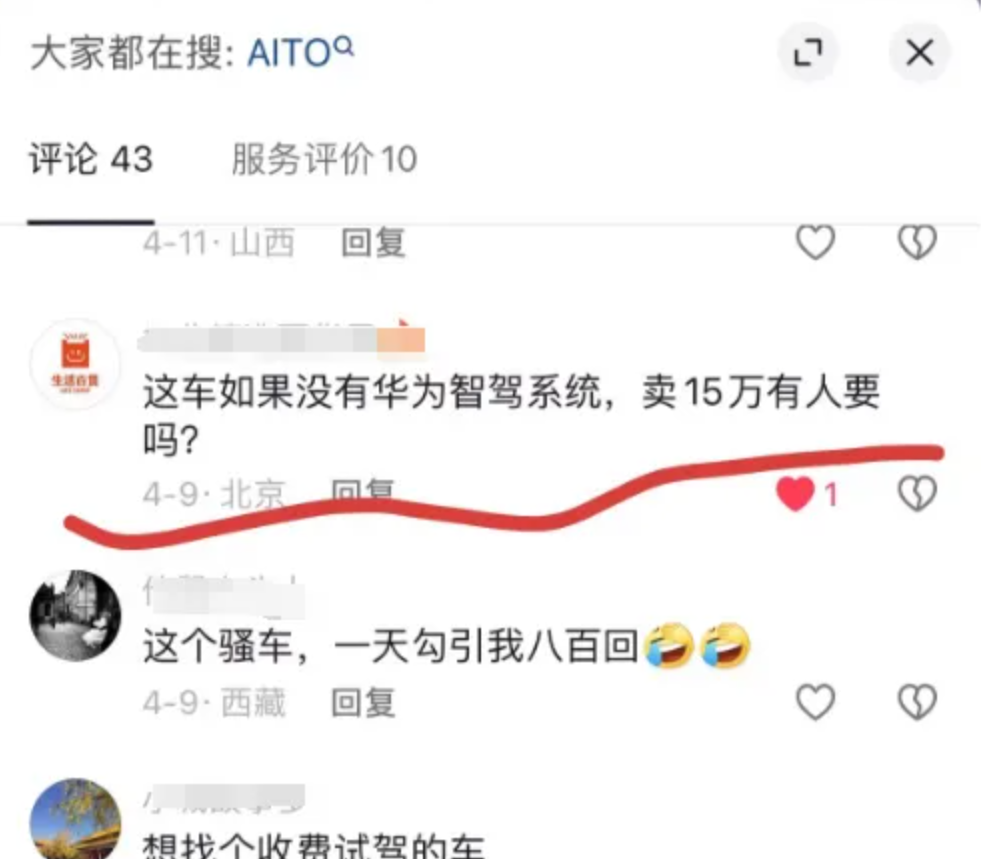The width and height of the screenshot is (981, 859).
Task: Like the 这个骚车 comment
Action: pyautogui.click(x=816, y=704)
